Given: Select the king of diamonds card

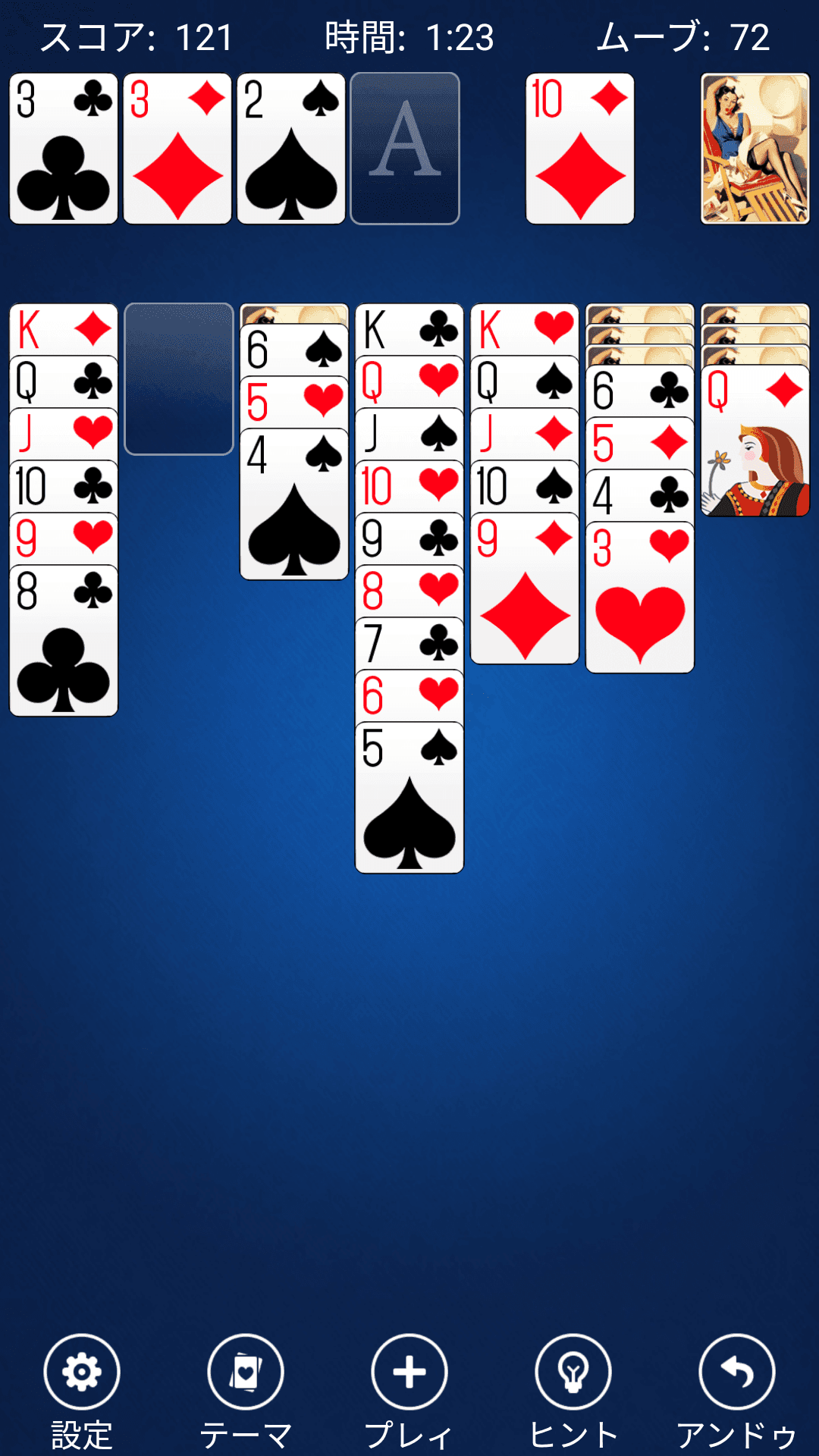Looking at the screenshot, I should (64, 330).
